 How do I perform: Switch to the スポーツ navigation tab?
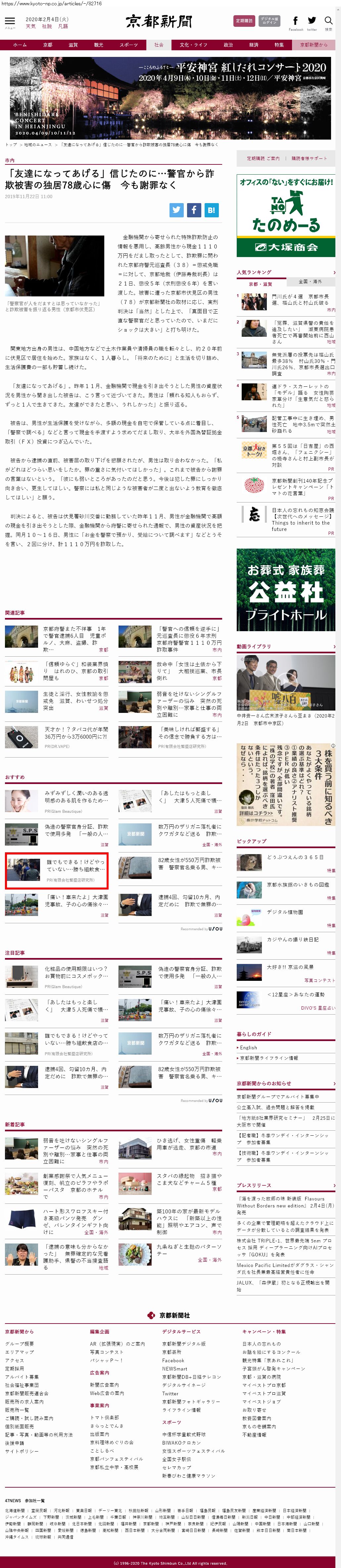pyautogui.click(x=128, y=45)
